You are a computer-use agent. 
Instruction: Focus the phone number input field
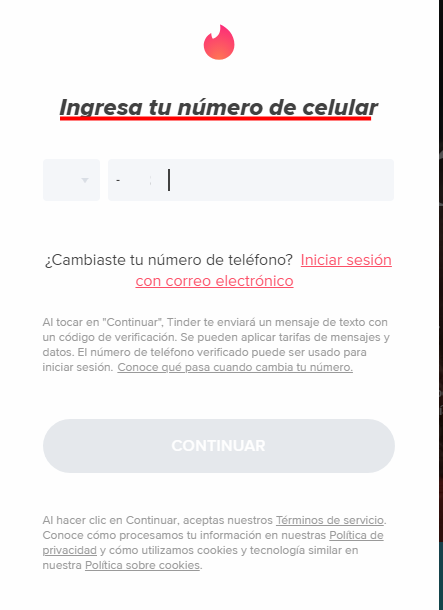coord(251,180)
